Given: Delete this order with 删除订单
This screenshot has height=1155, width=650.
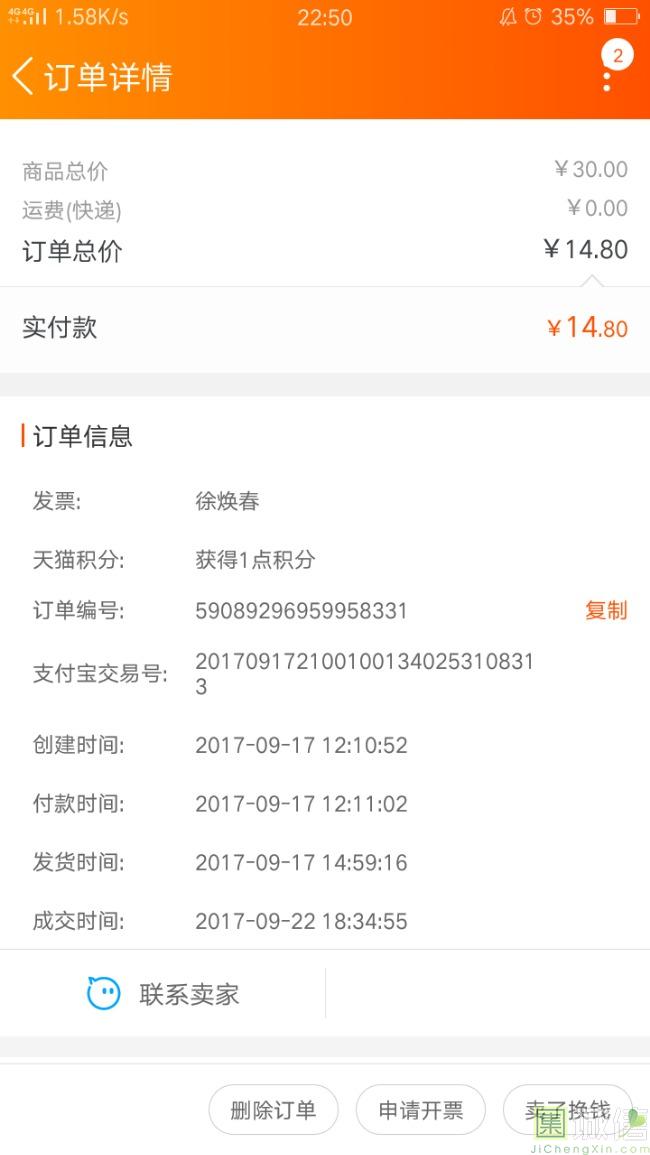Looking at the screenshot, I should pos(273,1109).
